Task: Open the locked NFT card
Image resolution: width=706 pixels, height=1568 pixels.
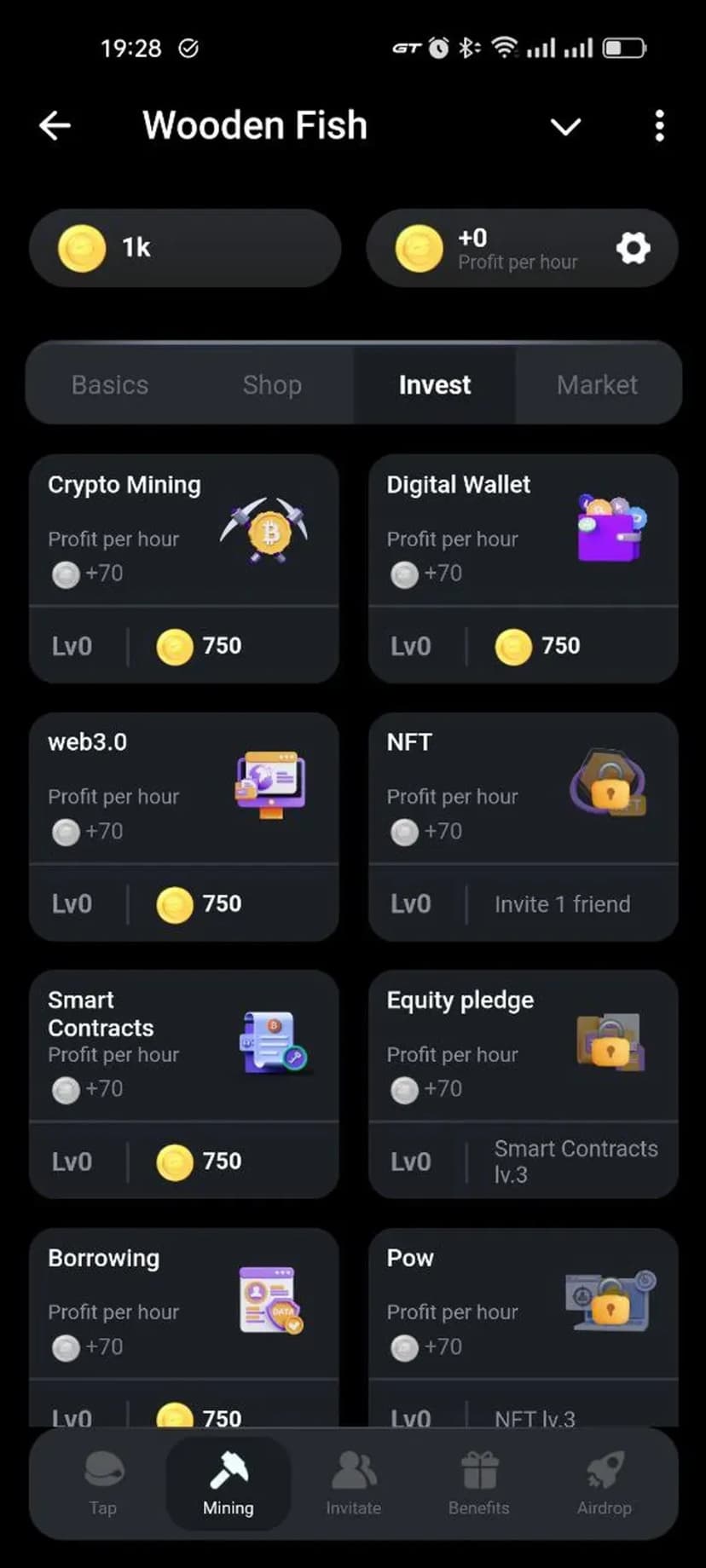Action: pos(523,826)
